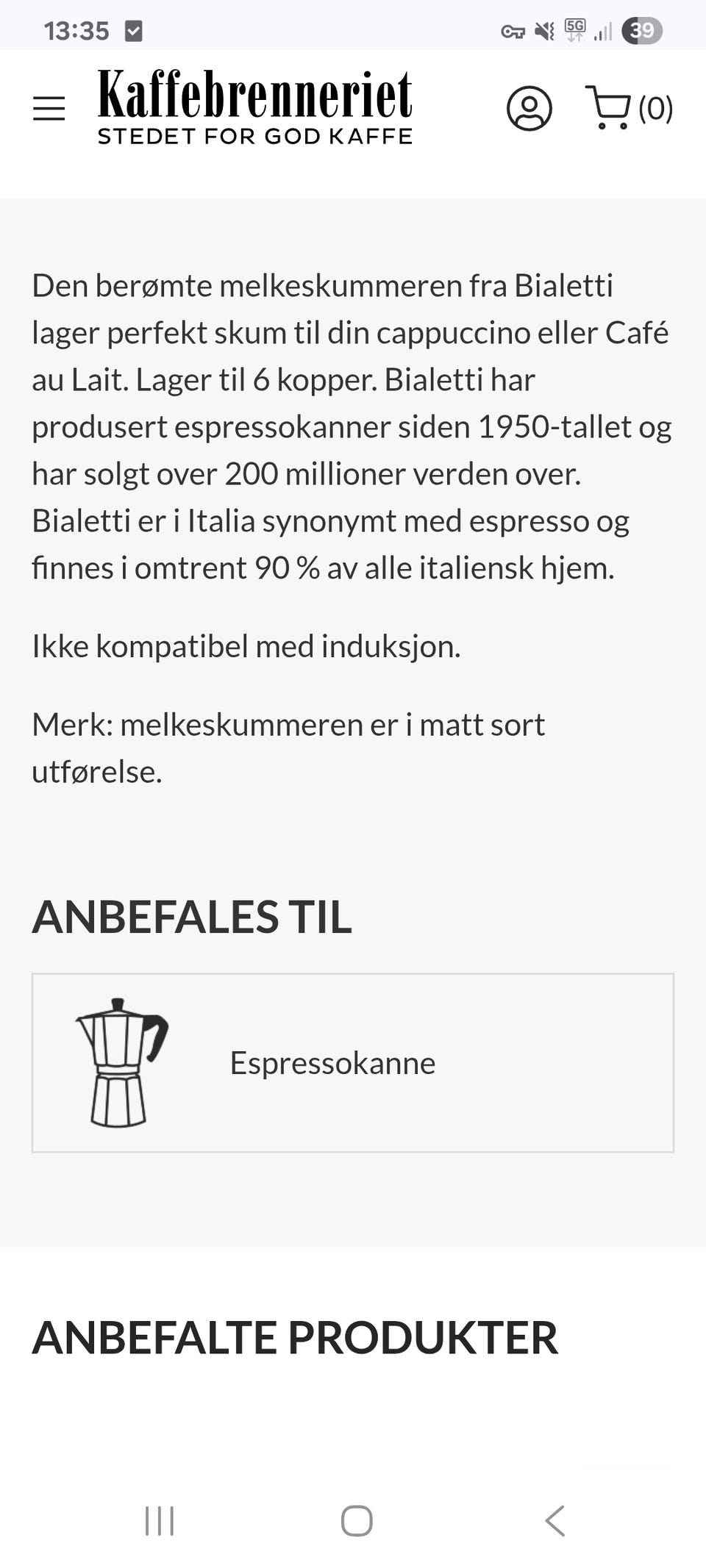Open the Espressokanne recommendation link

click(332, 1062)
